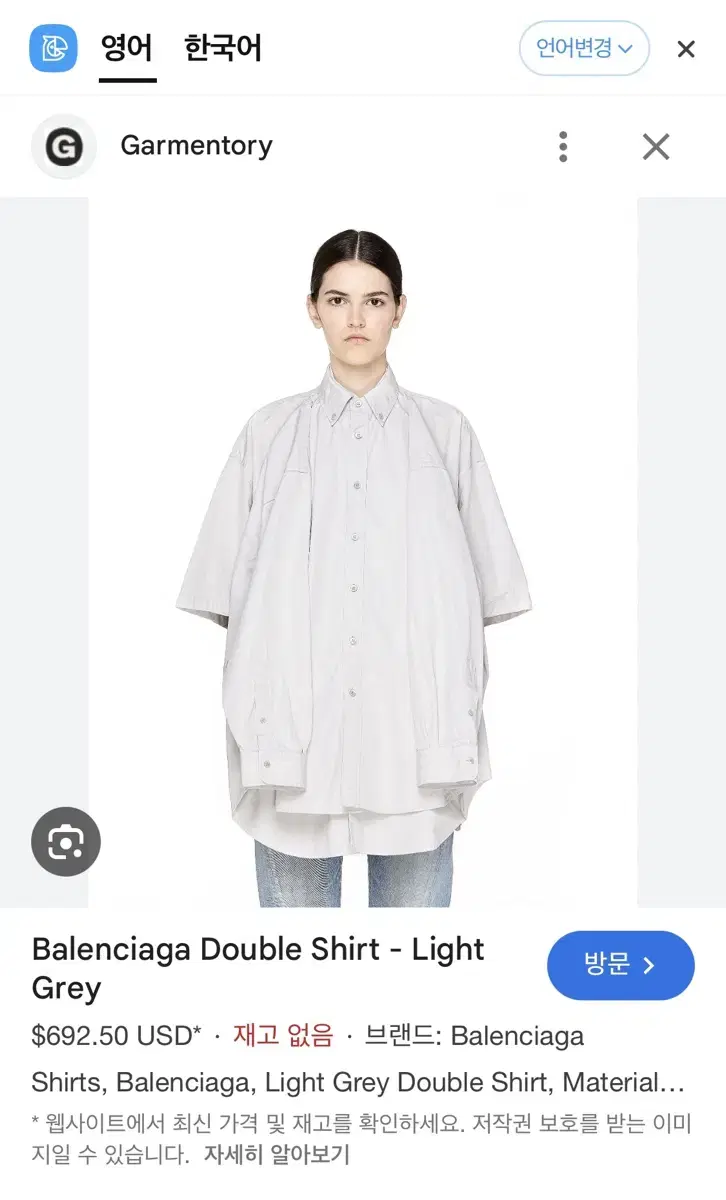Screen dimensions: 726x1200
Task: Tap the Garmentory source name
Action: click(196, 146)
